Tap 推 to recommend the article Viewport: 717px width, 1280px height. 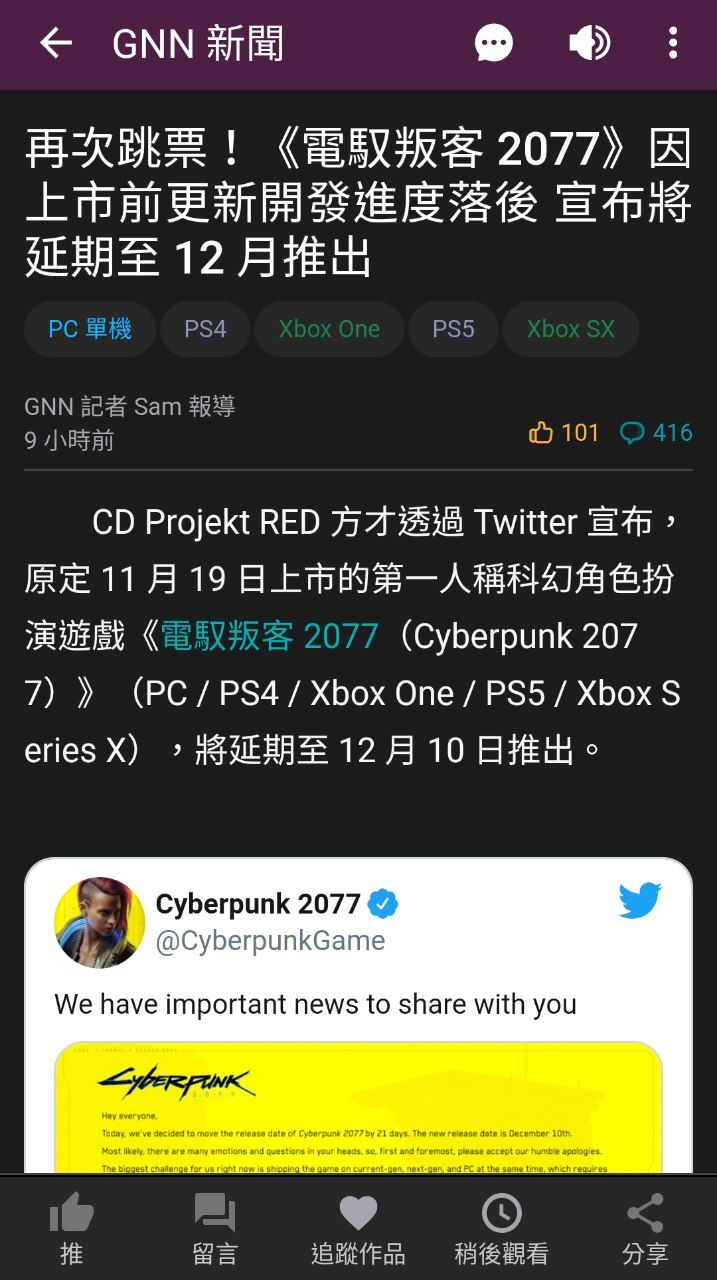click(71, 1229)
